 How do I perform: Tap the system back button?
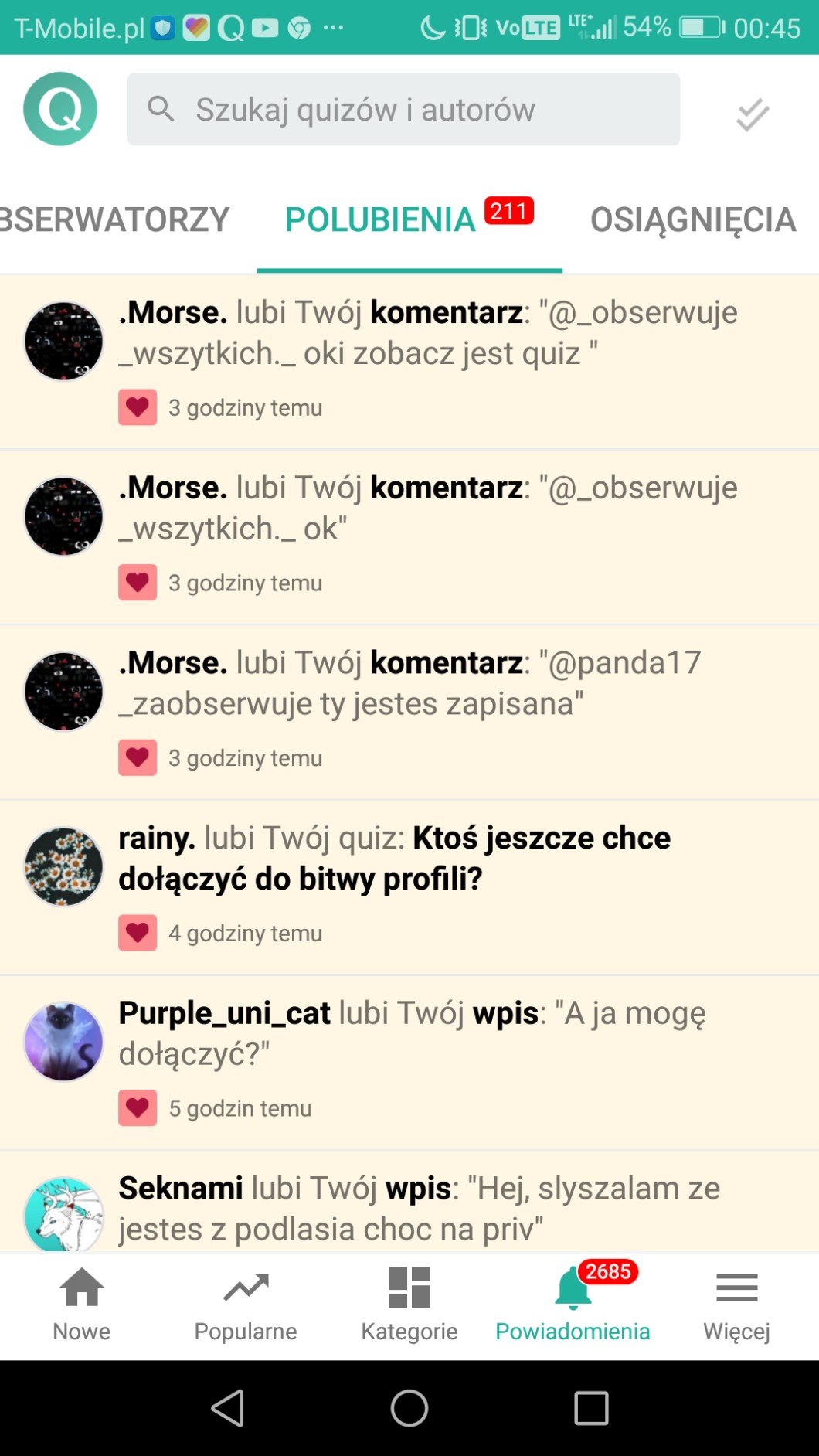[x=228, y=1408]
